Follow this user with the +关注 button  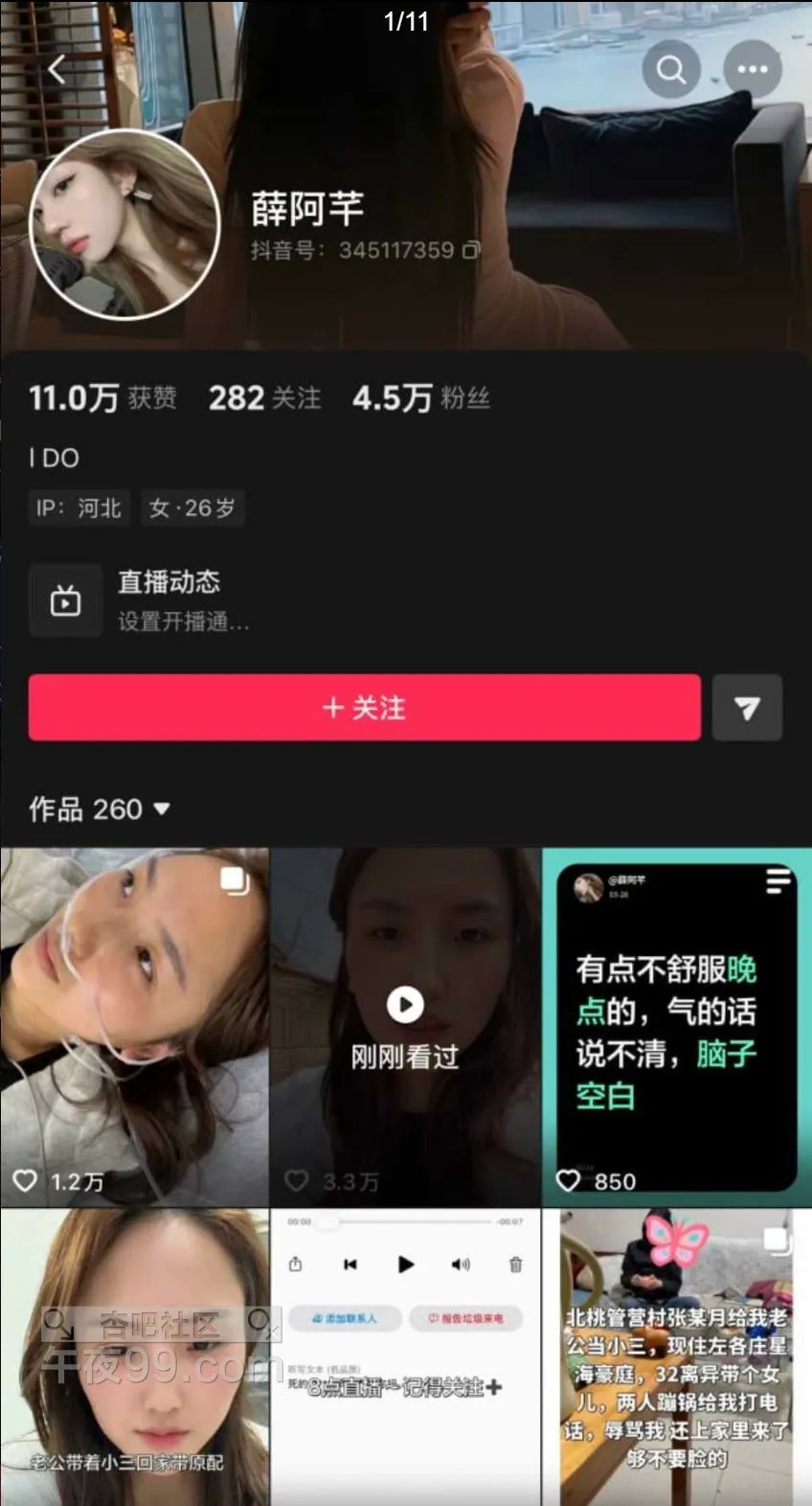click(x=364, y=708)
